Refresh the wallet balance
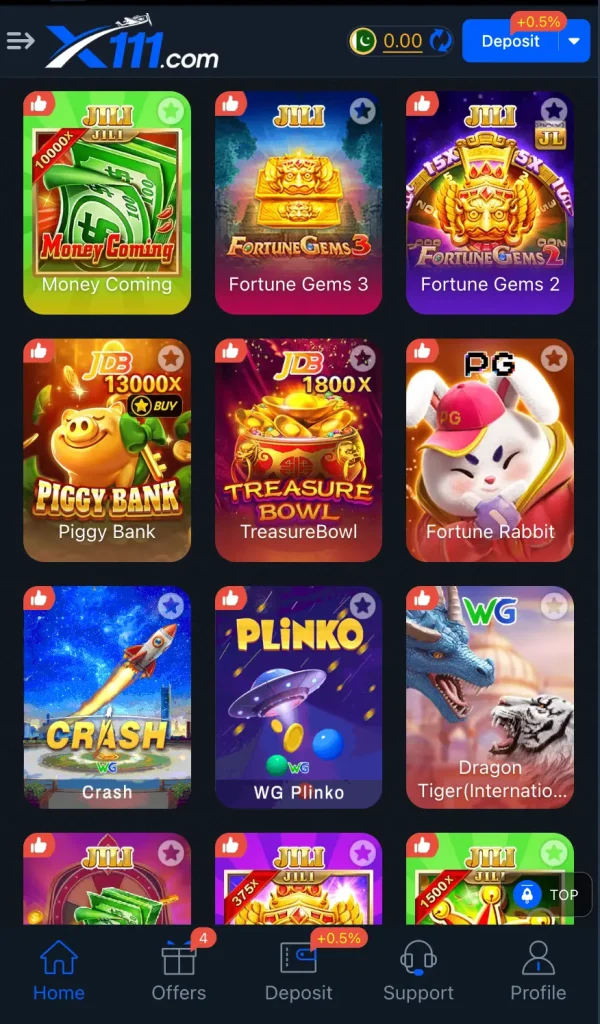Image resolution: width=600 pixels, height=1024 pixels. pos(441,41)
